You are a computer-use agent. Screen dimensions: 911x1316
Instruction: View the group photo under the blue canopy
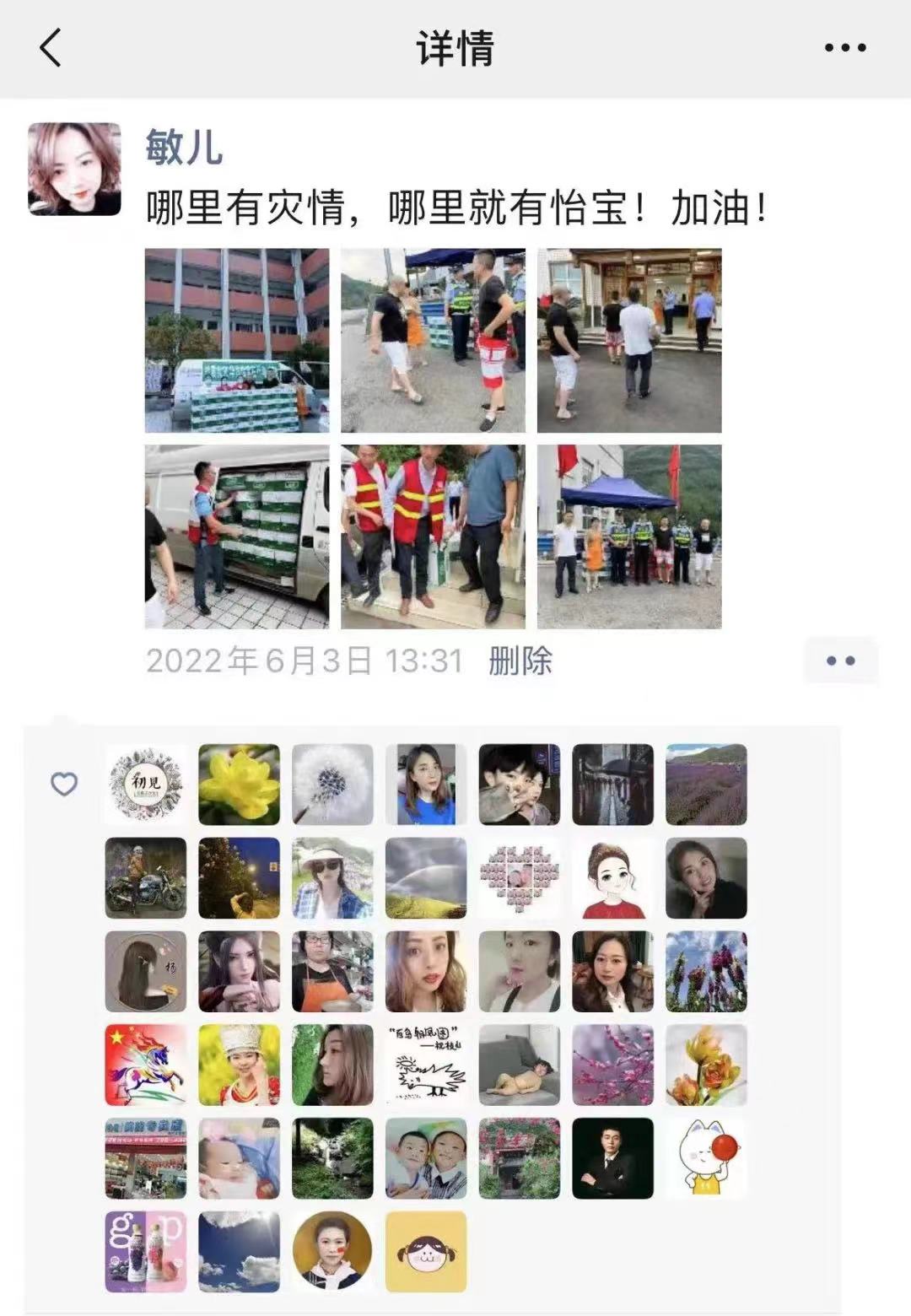(x=629, y=537)
